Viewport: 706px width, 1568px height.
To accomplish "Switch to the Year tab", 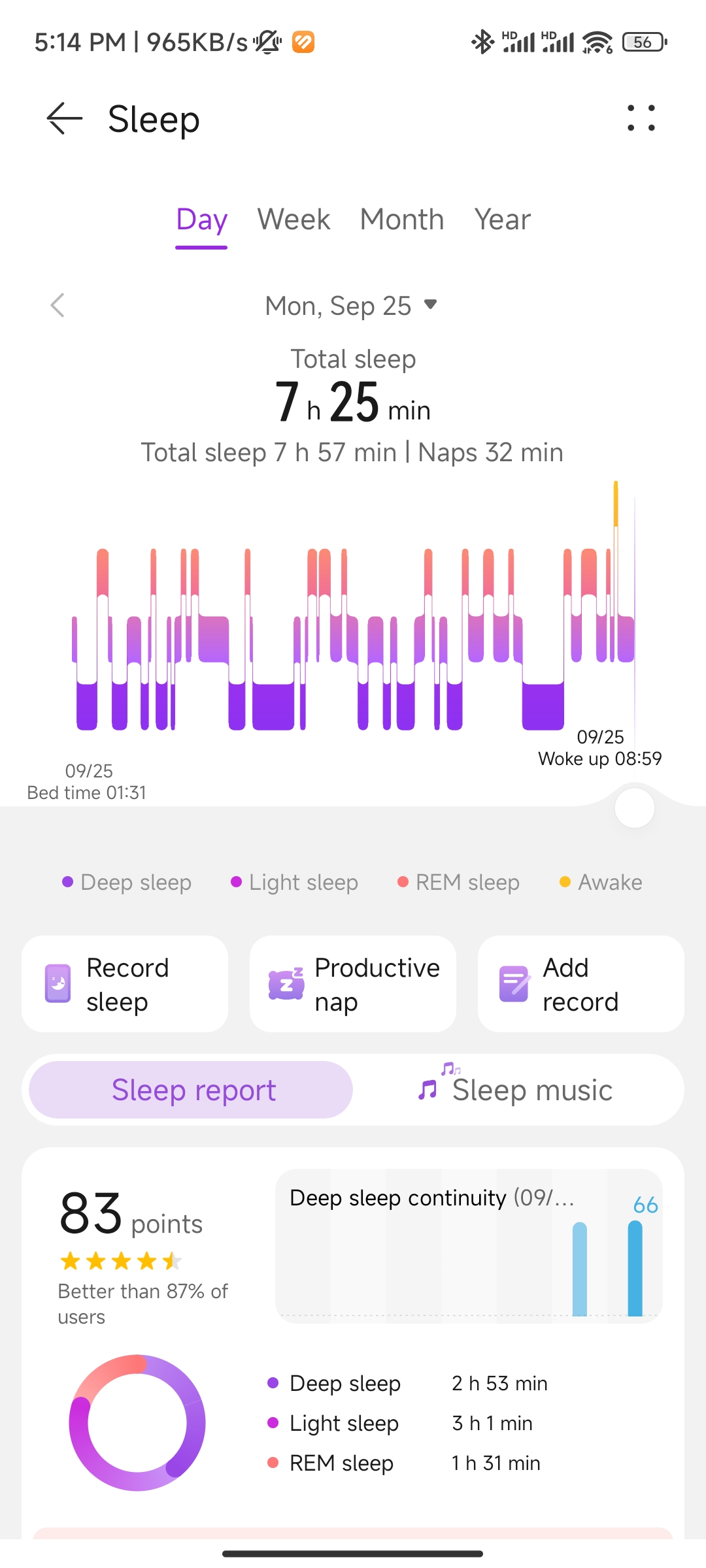I will click(502, 220).
